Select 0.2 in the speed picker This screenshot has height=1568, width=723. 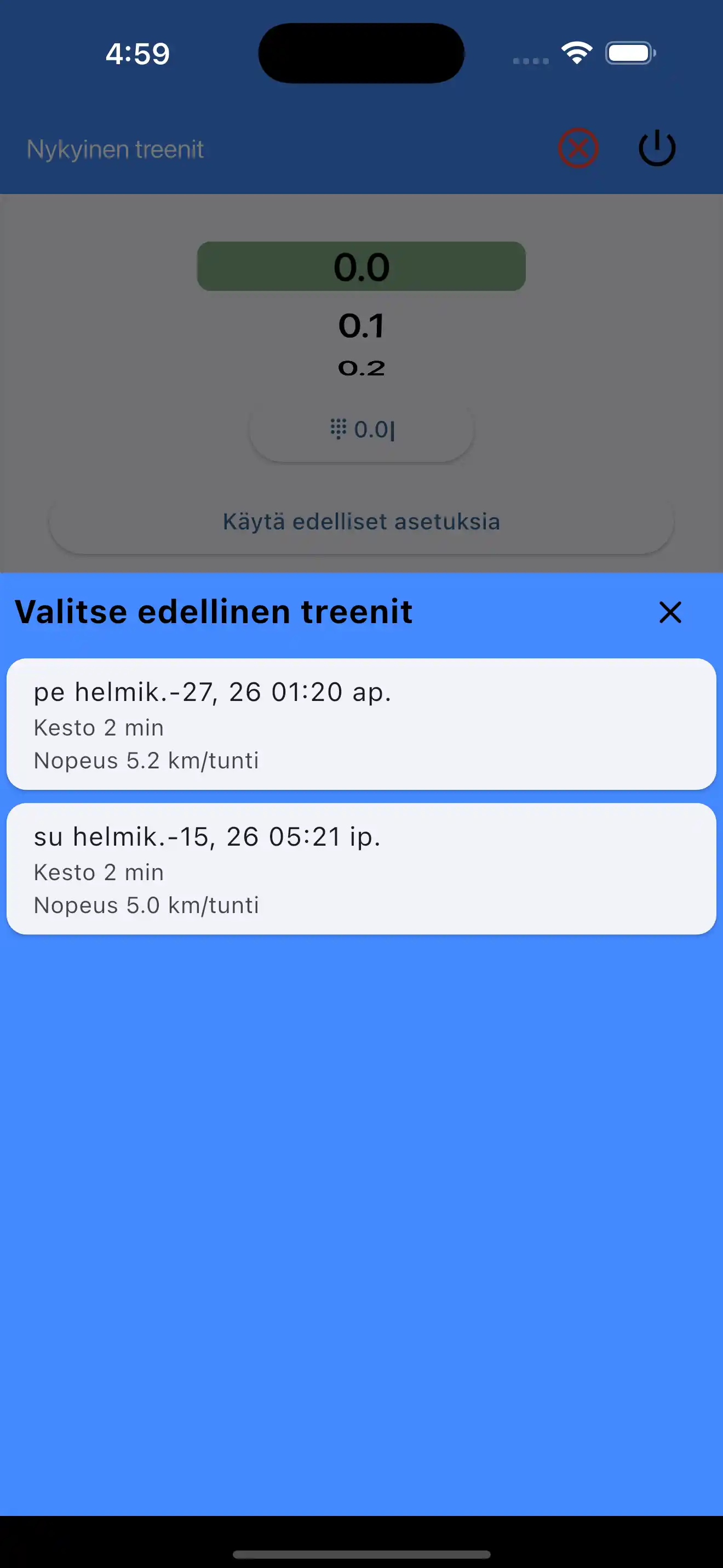click(x=361, y=368)
